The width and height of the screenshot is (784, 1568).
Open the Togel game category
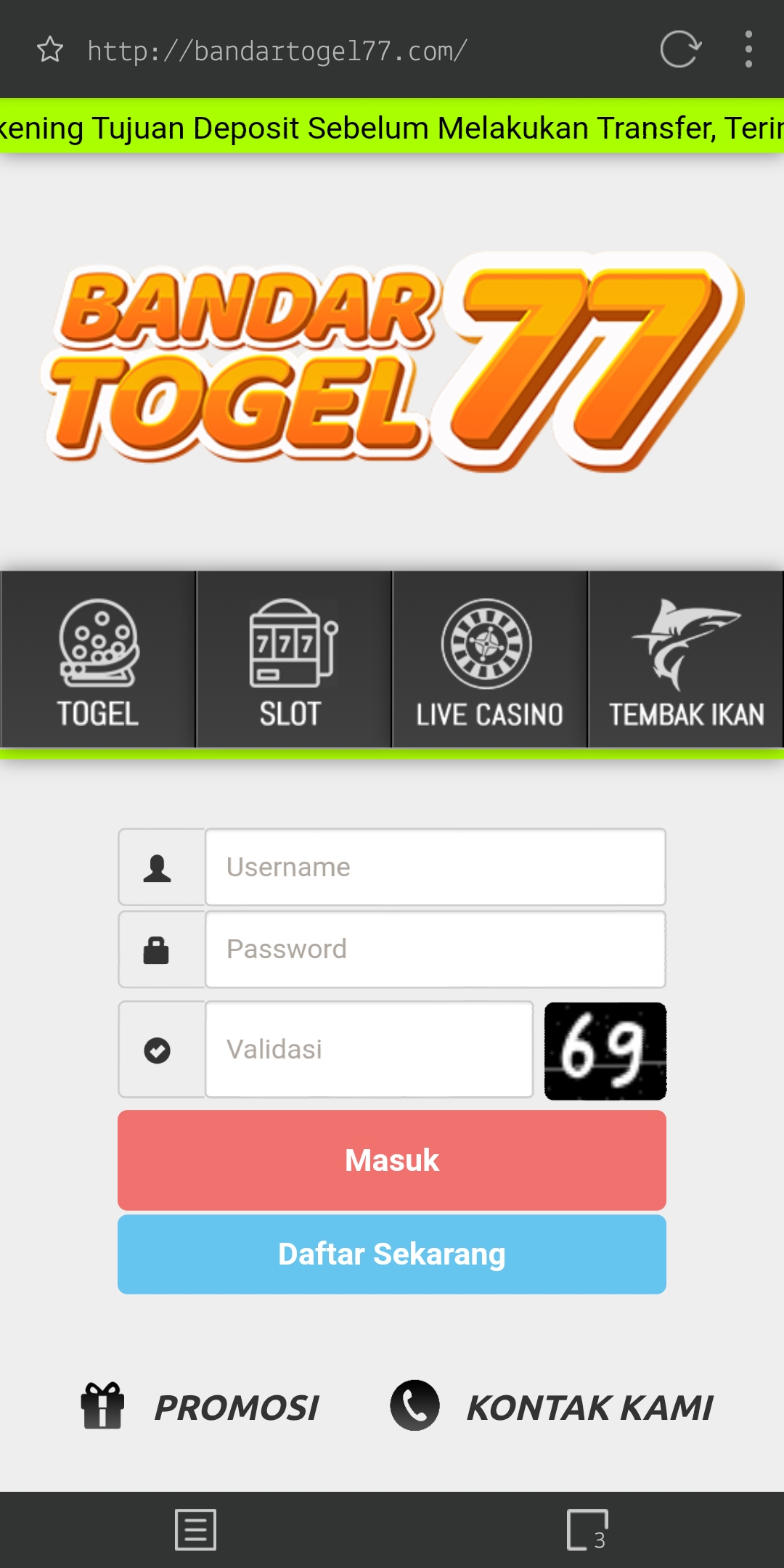pos(98,659)
